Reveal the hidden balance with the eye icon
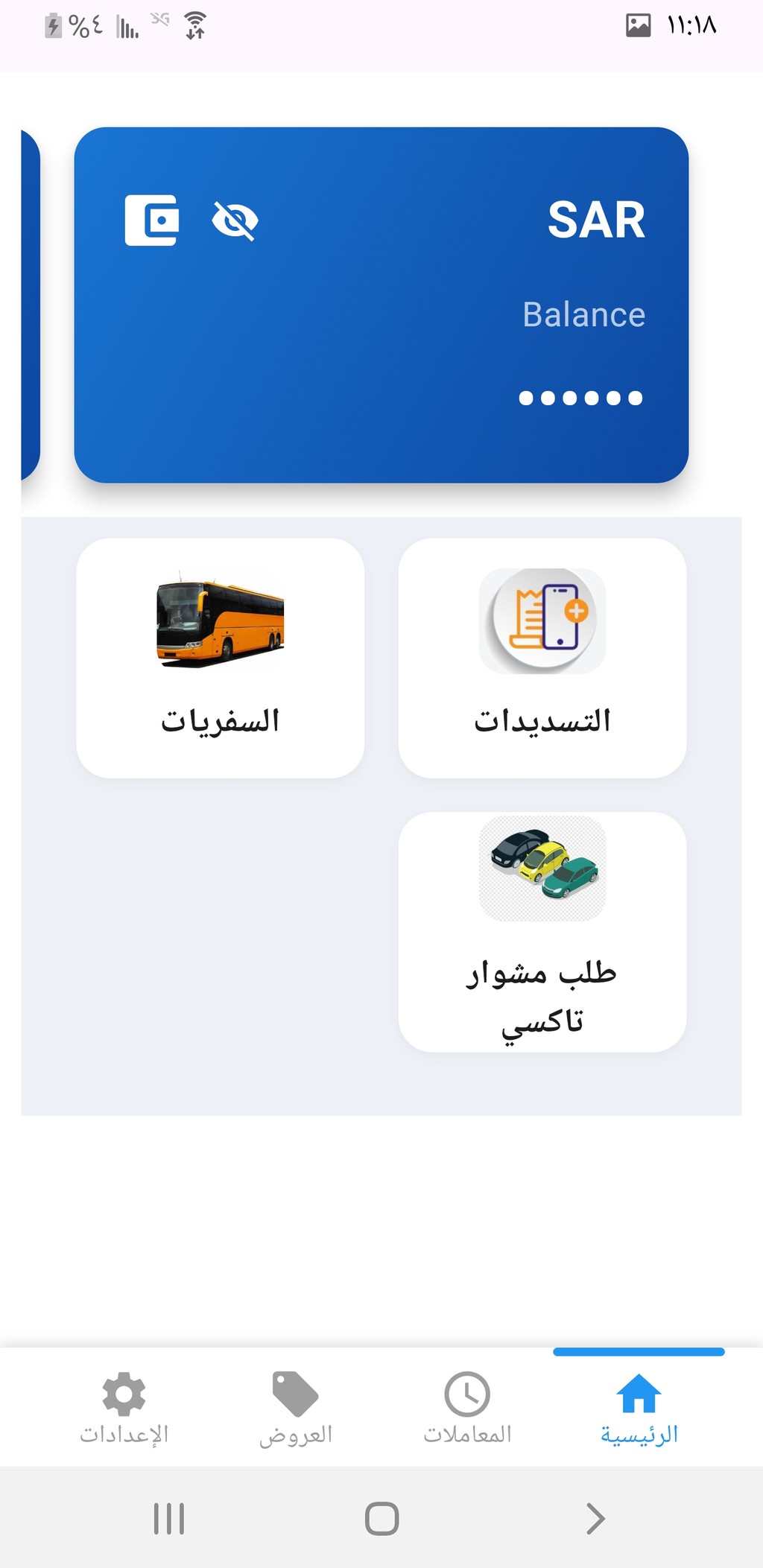 (x=235, y=220)
